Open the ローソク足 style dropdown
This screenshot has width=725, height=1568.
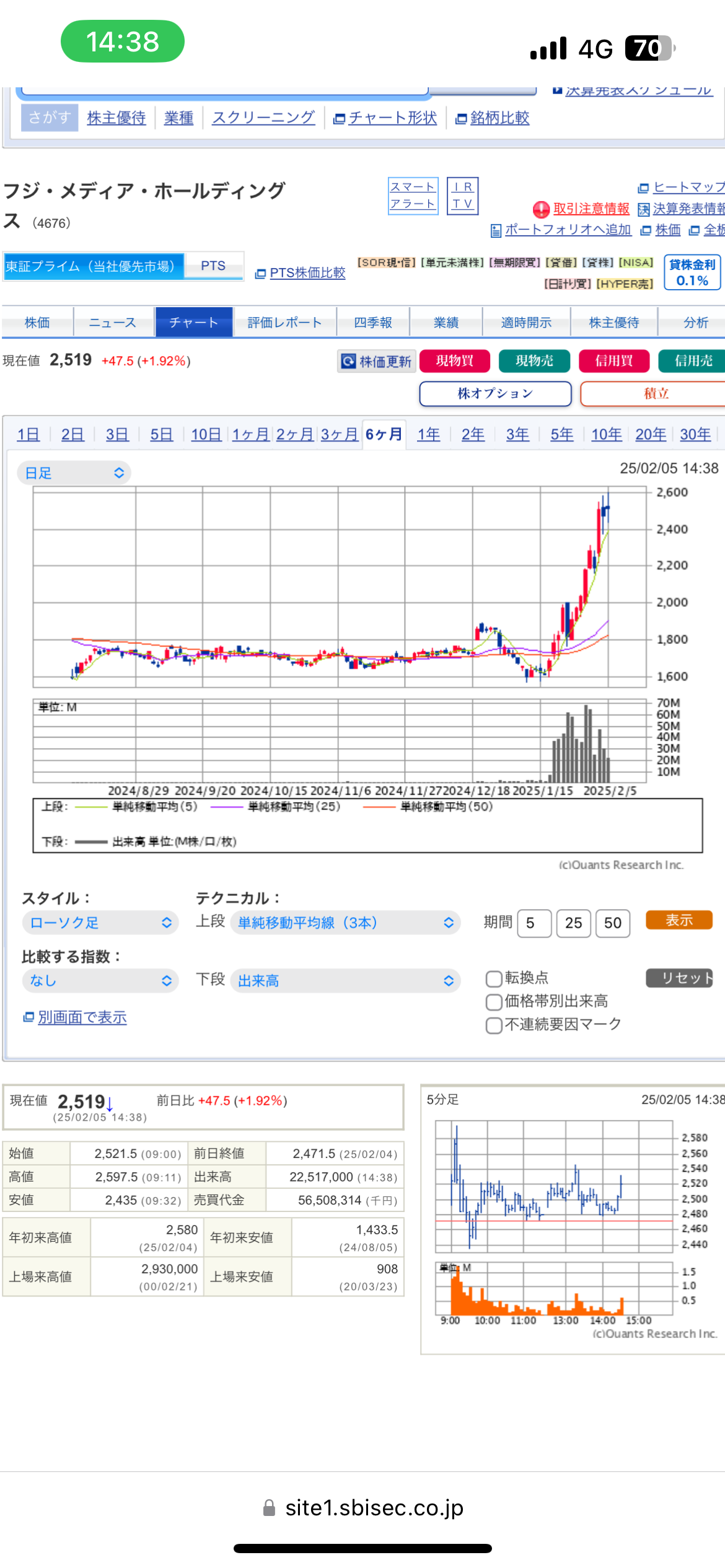[x=100, y=923]
